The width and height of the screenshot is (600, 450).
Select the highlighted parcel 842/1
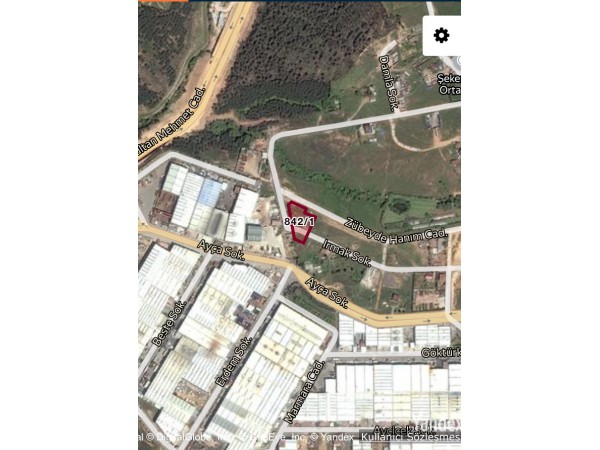[300, 226]
